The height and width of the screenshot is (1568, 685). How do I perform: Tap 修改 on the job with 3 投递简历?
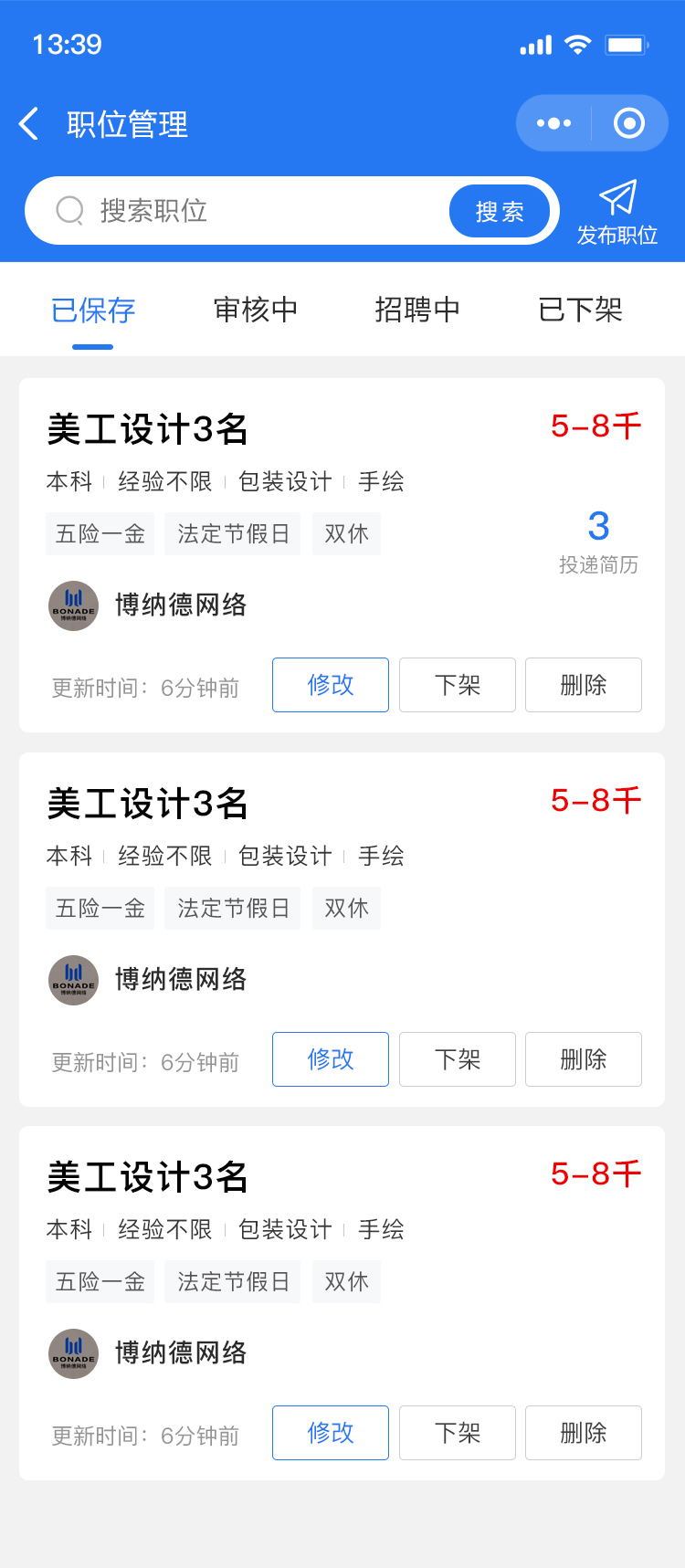331,685
